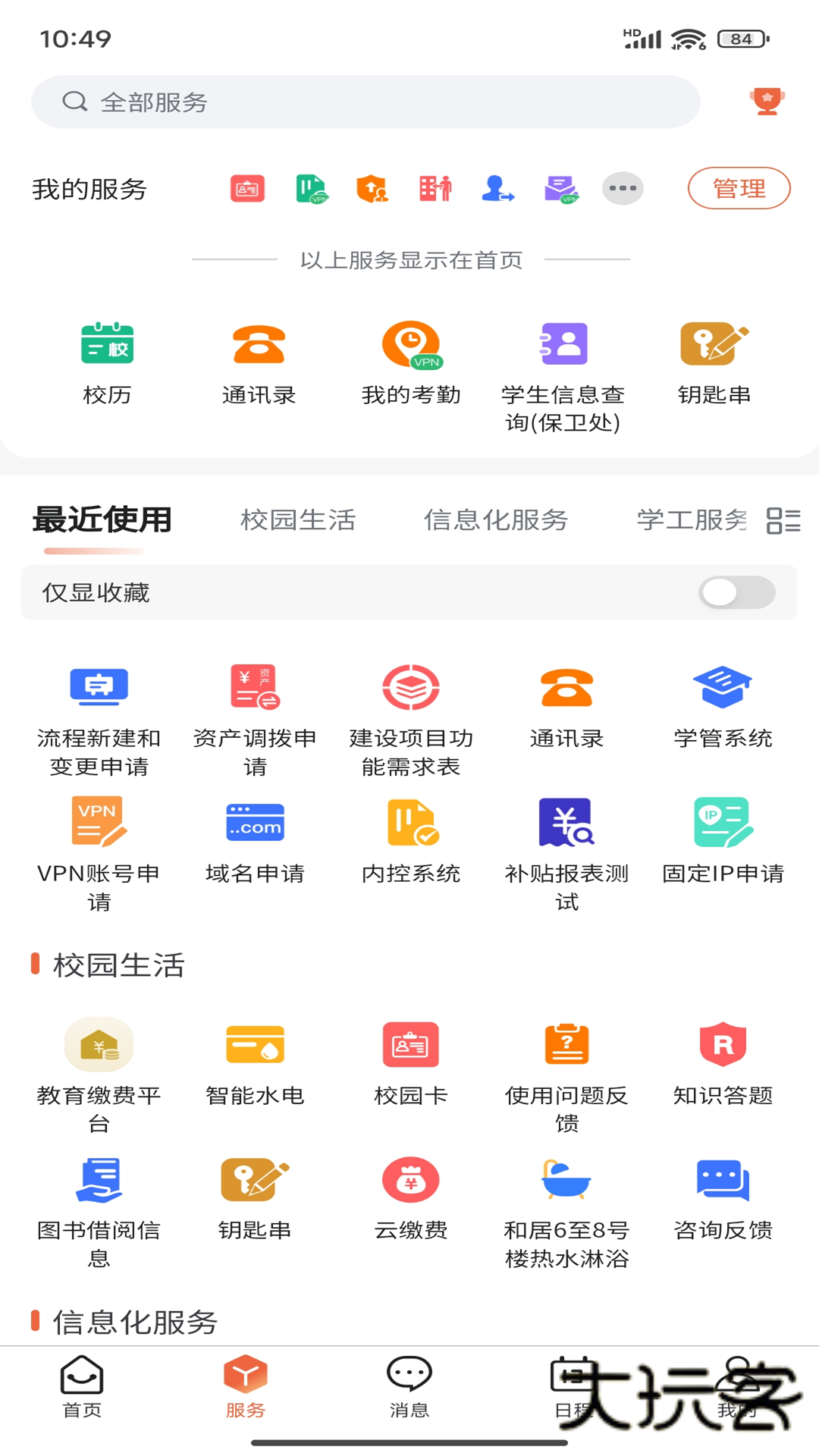Tap the 全部服务 search field
Viewport: 819px width, 1456px height.
point(364,102)
